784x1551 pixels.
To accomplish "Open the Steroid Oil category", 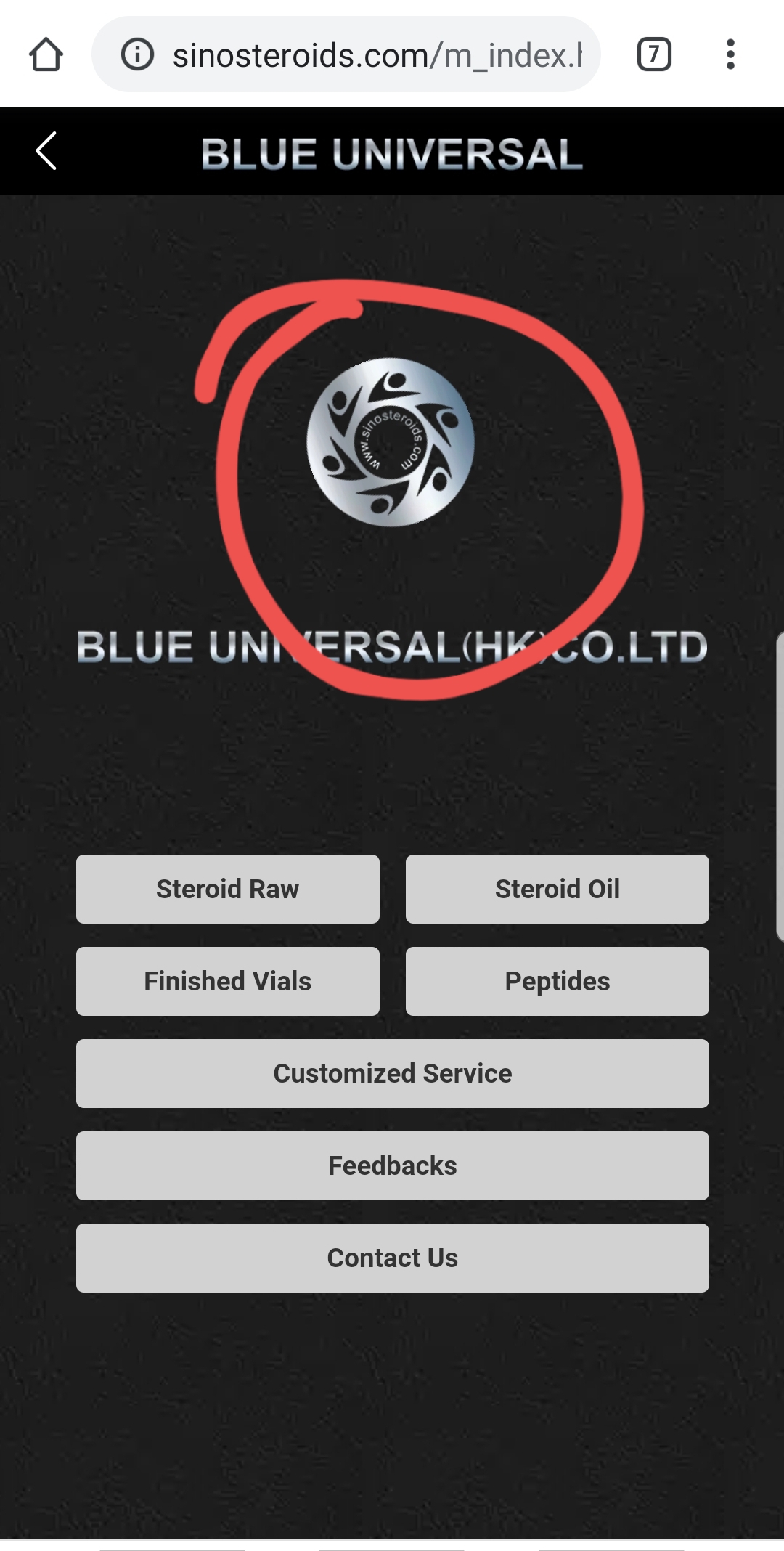I will pos(558,889).
